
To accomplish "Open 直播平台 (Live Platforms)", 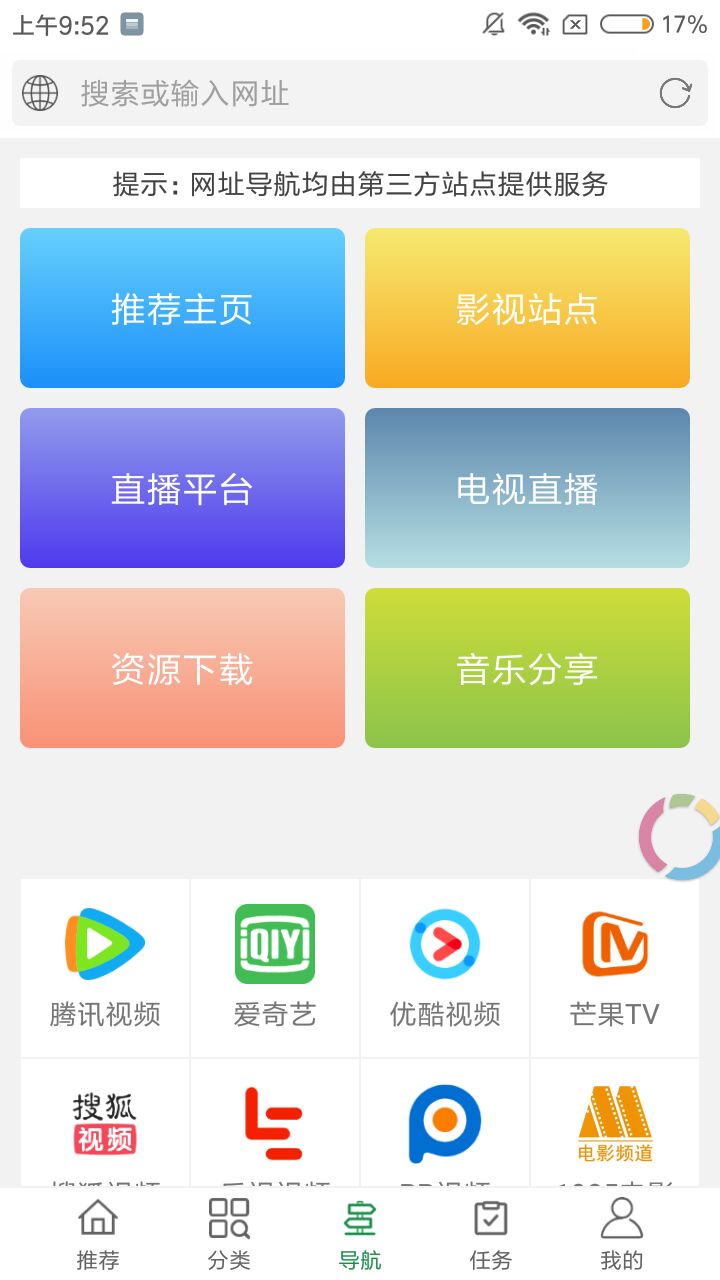I will pyautogui.click(x=181, y=487).
